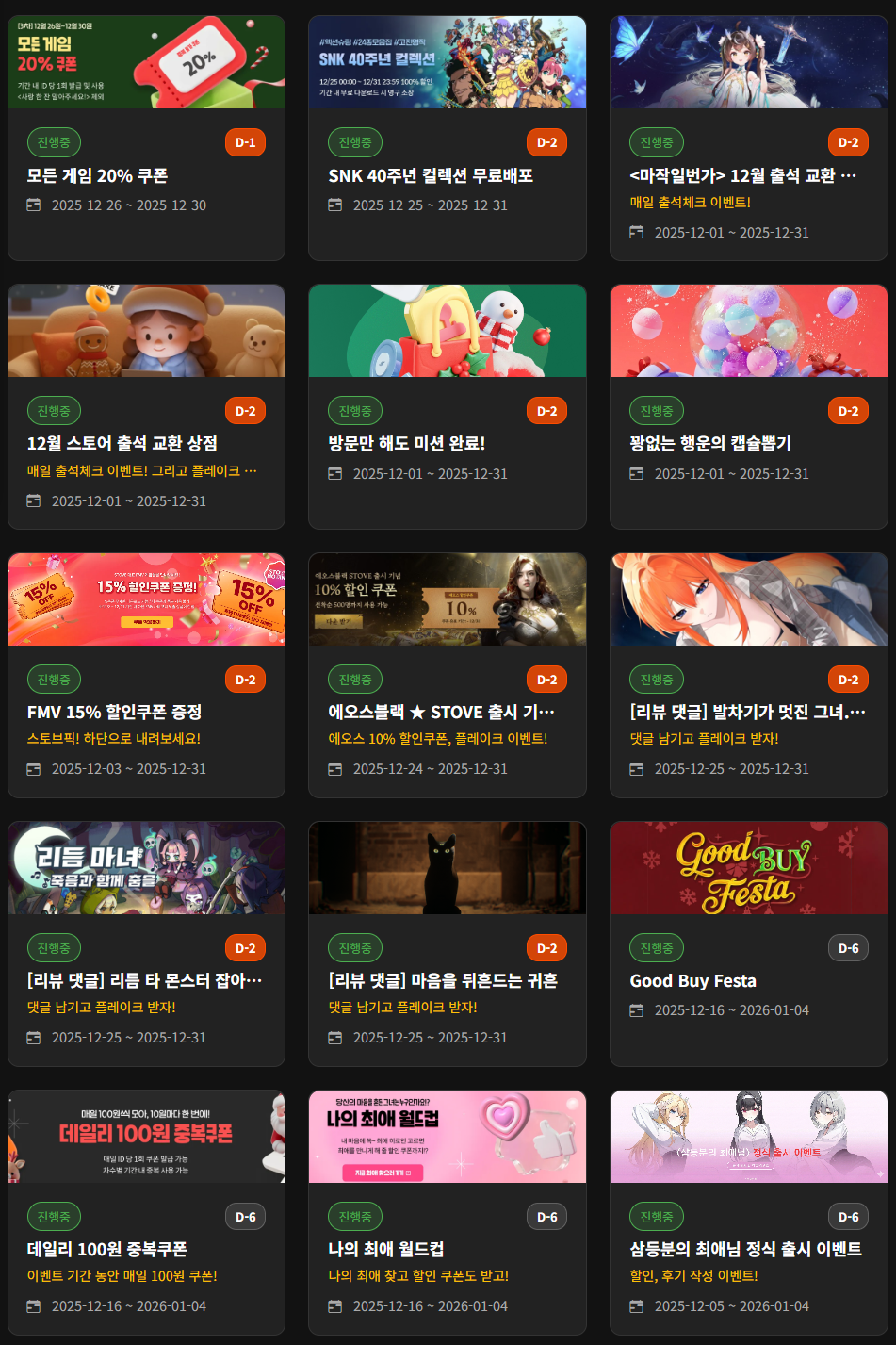
Task: Open the 리듬 타 몬스터 잡아 review event
Action: coord(146,980)
